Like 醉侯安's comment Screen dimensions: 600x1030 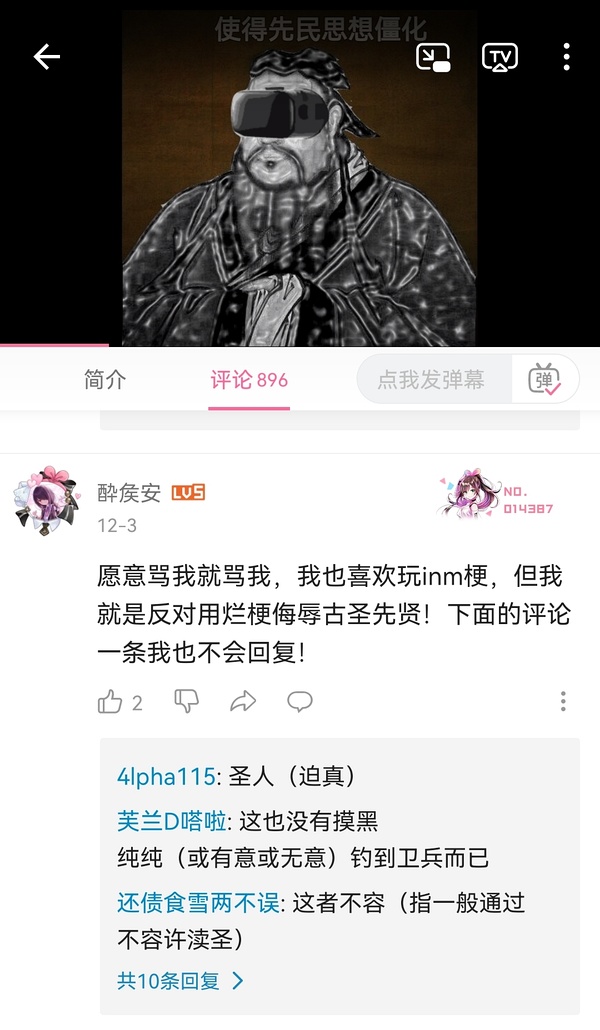pos(110,702)
